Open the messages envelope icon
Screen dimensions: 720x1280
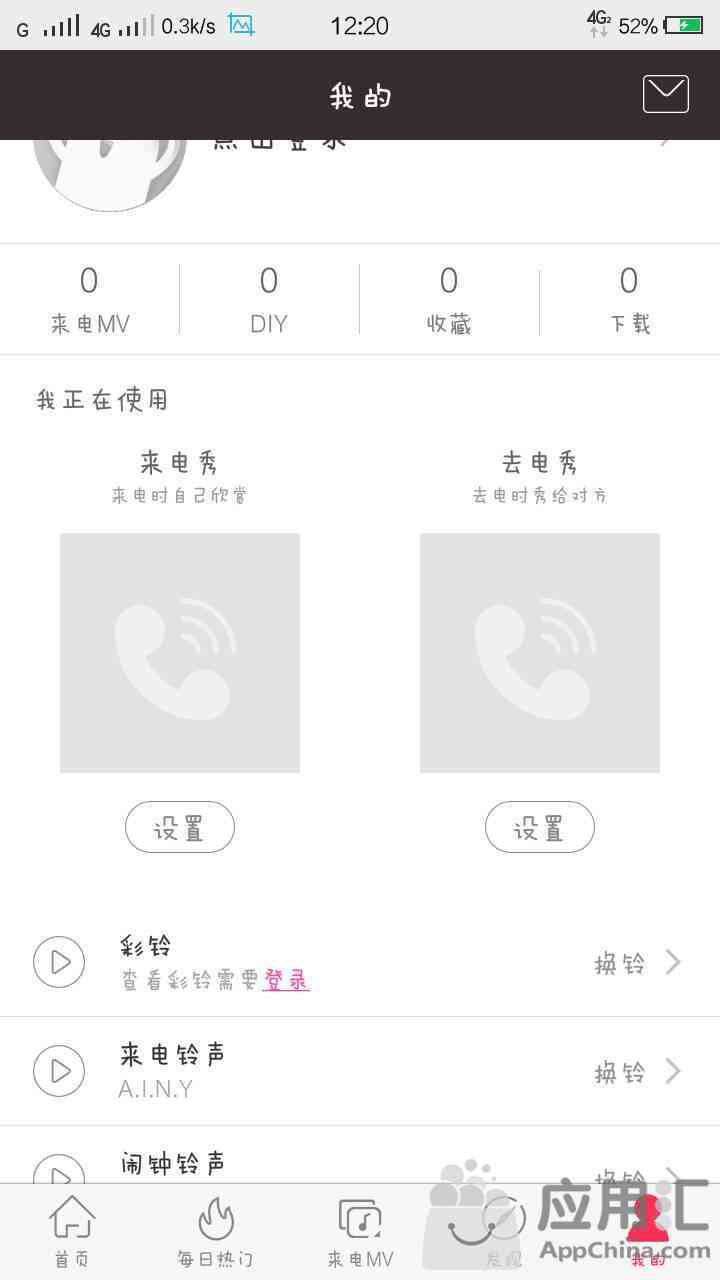[x=666, y=95]
